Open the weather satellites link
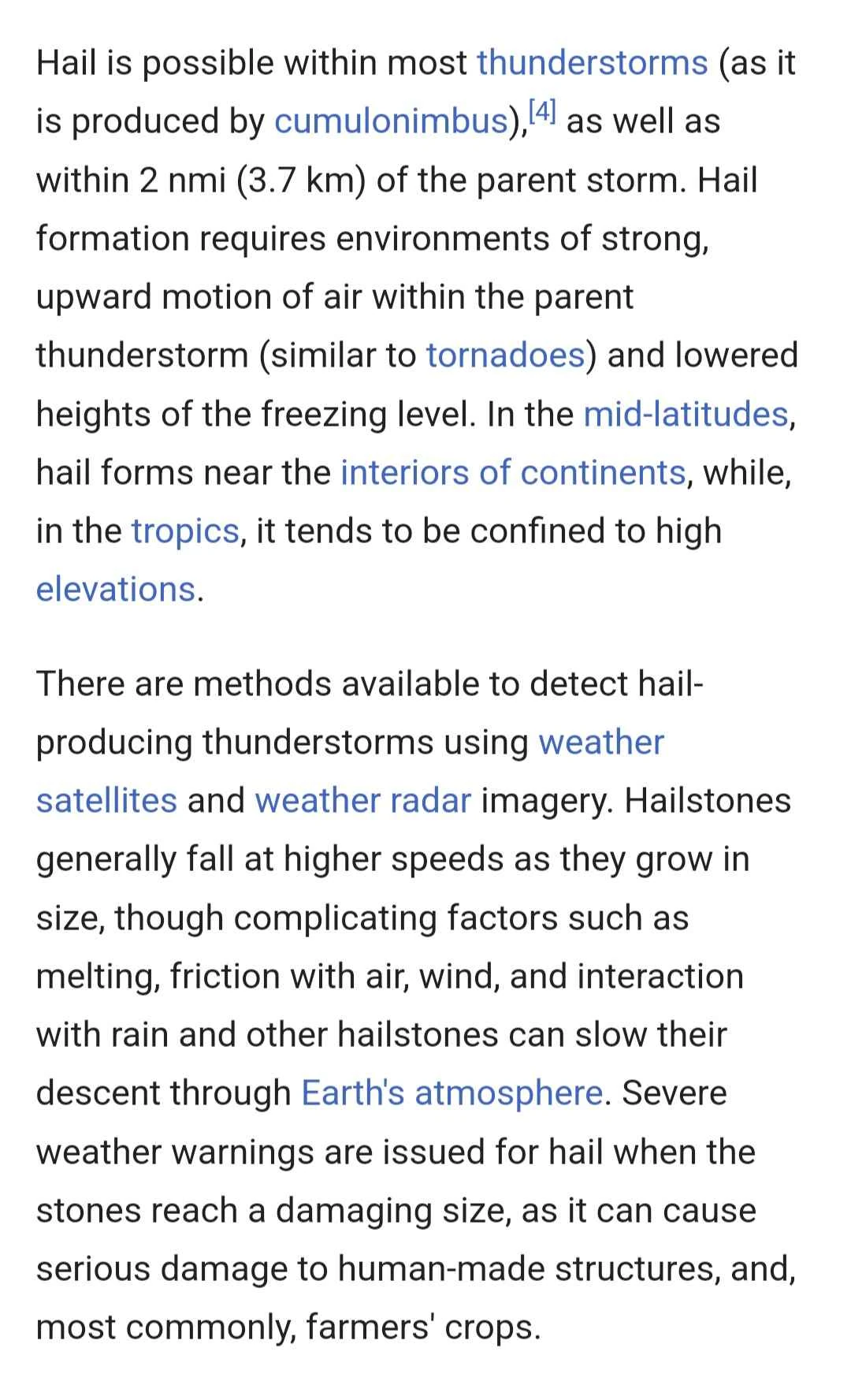Viewport: 851px width, 1400px height. tap(600, 742)
